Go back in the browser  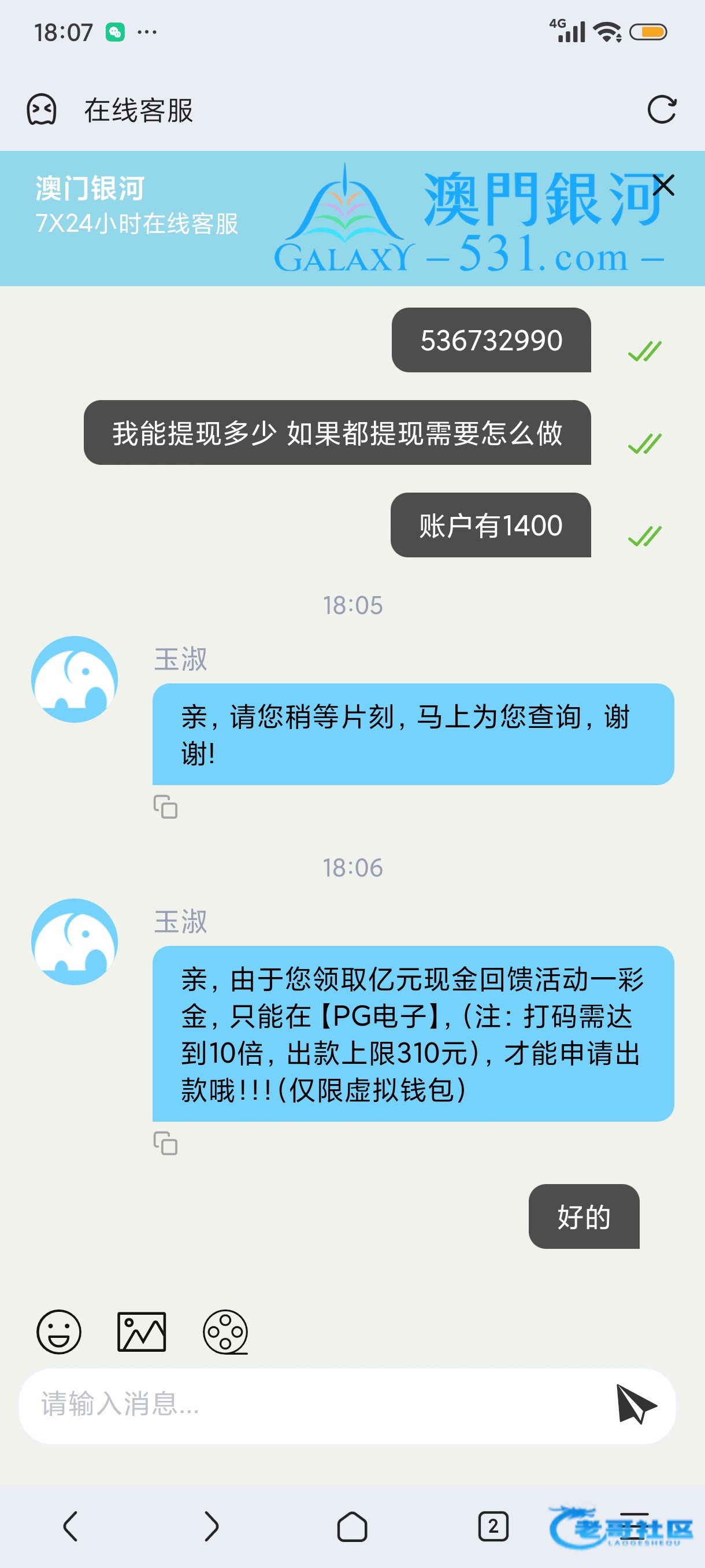click(70, 1526)
